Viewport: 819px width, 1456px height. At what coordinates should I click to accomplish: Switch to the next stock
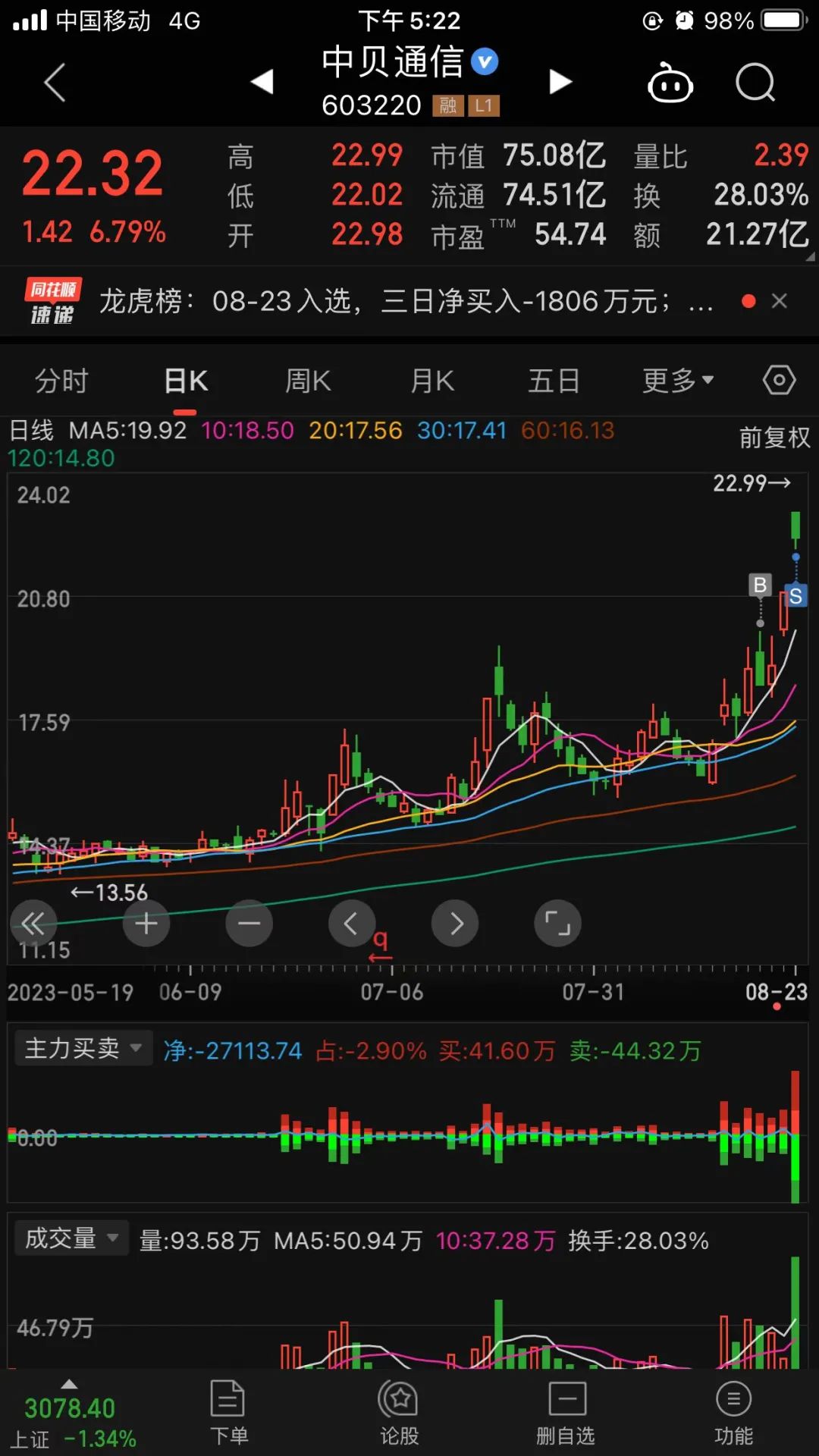[560, 81]
